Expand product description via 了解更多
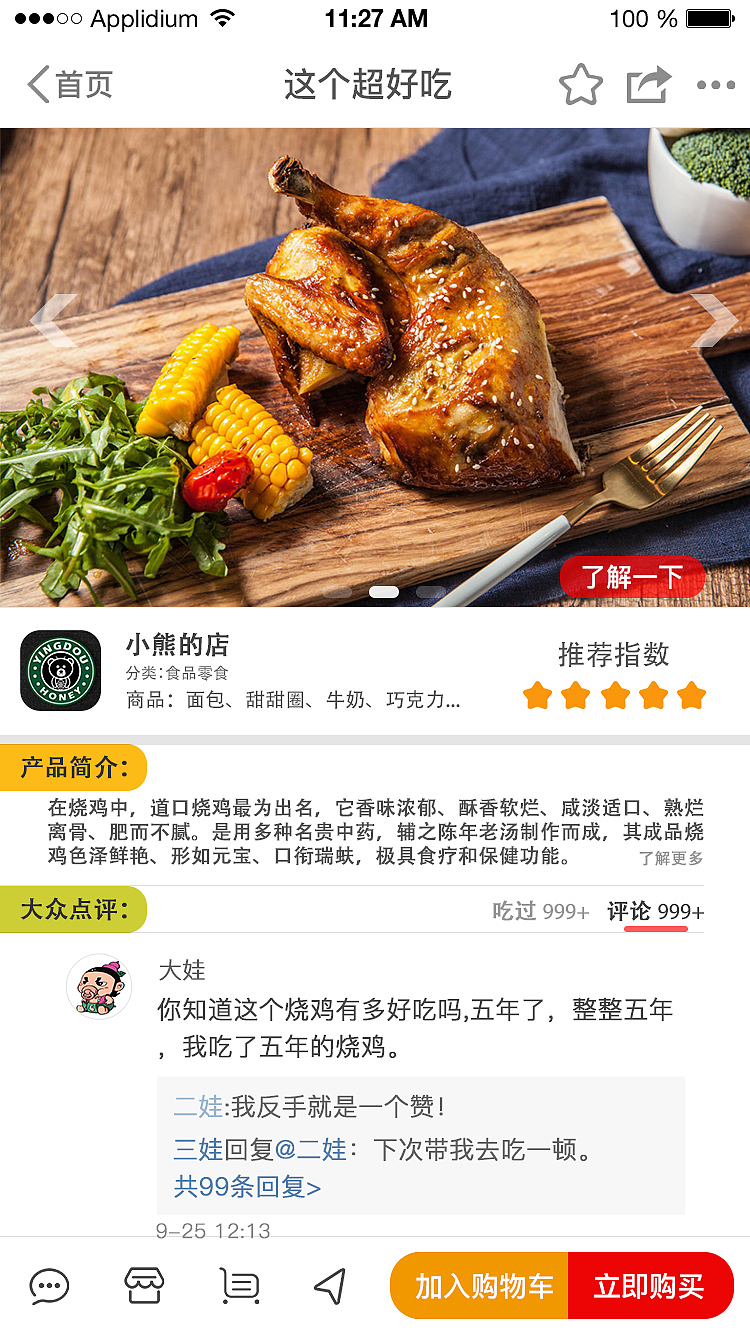The width and height of the screenshot is (750, 1334). coord(671,859)
